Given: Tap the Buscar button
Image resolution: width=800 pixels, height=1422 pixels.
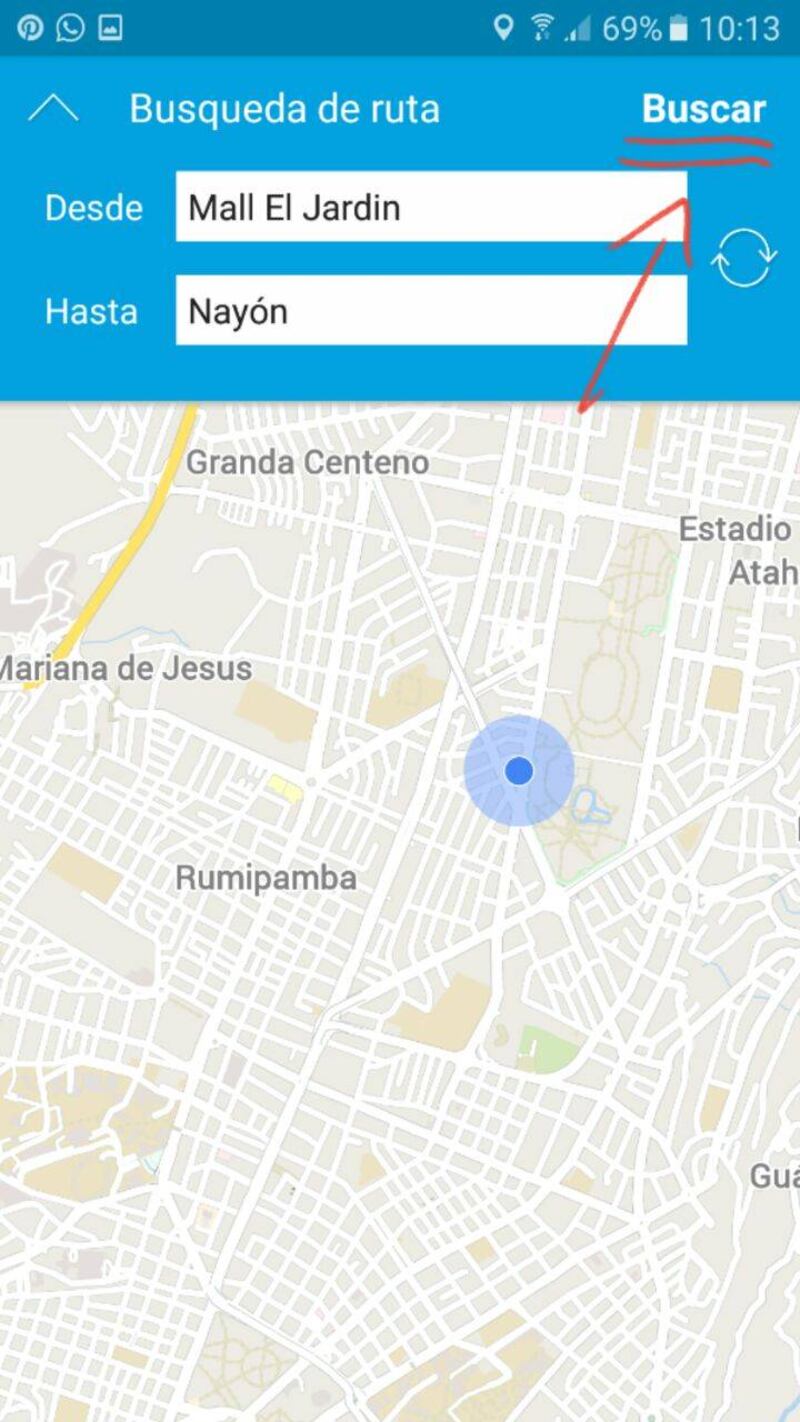Looking at the screenshot, I should (x=704, y=108).
